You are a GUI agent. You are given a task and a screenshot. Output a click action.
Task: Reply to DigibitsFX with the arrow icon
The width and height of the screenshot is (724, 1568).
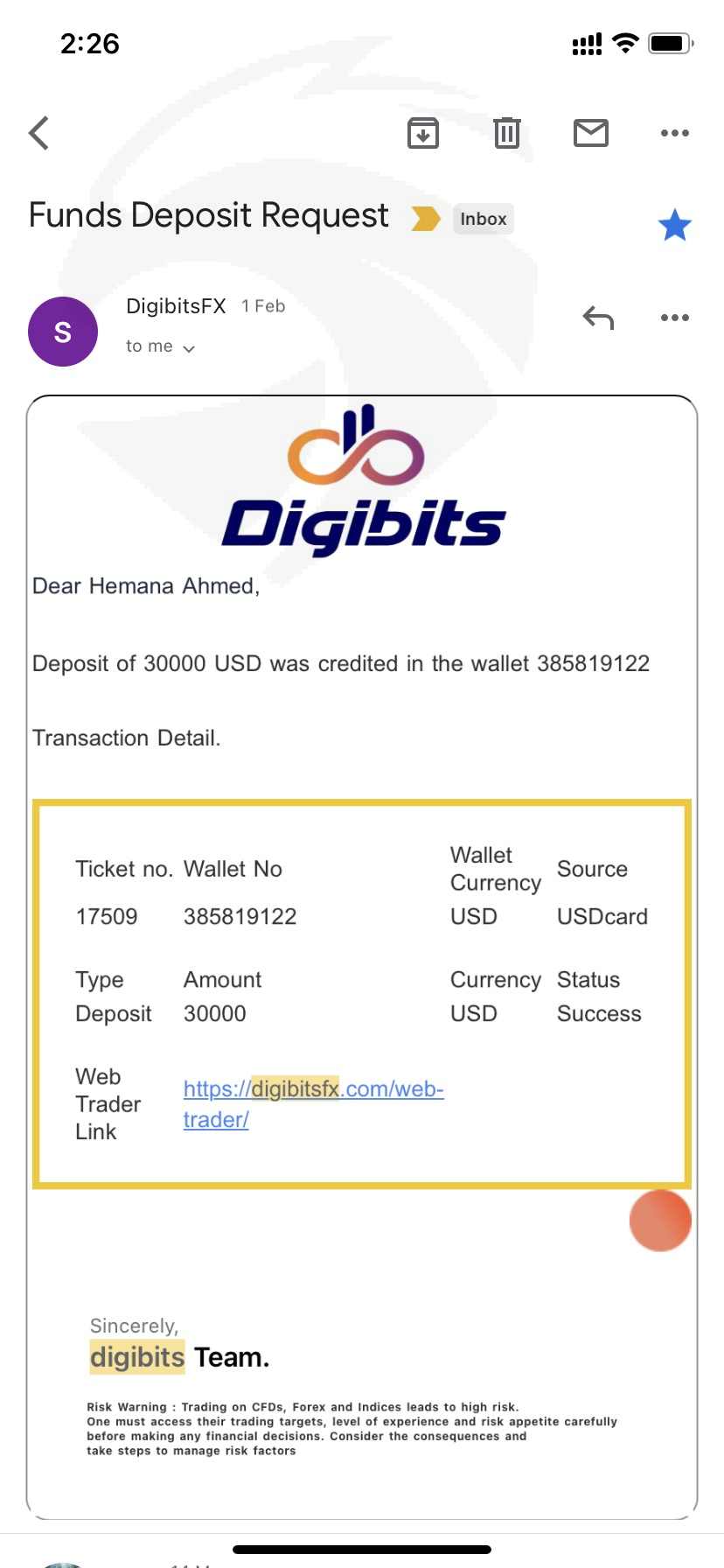pos(599,318)
